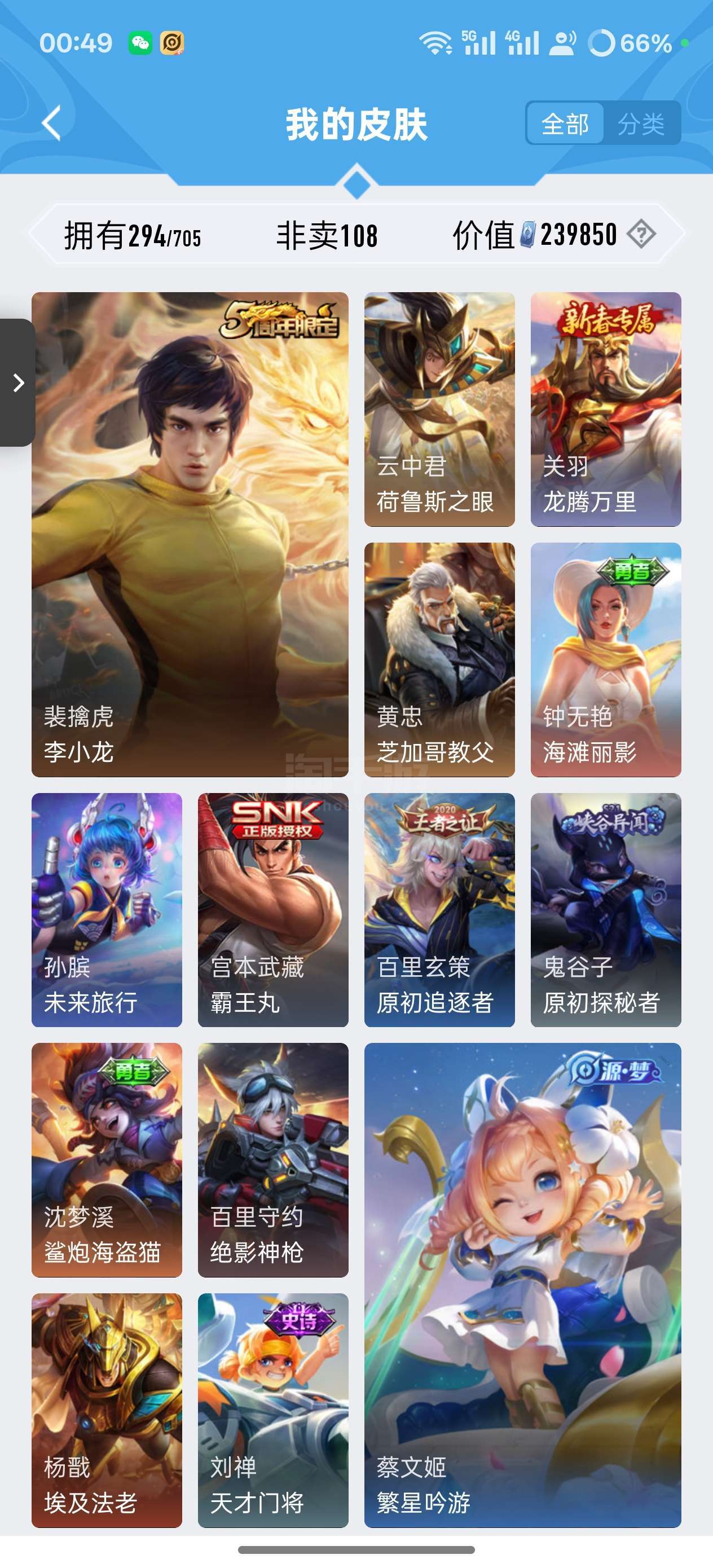Open 孙膑 未来旅行 skin card
The height and width of the screenshot is (1568, 713).
tap(107, 909)
